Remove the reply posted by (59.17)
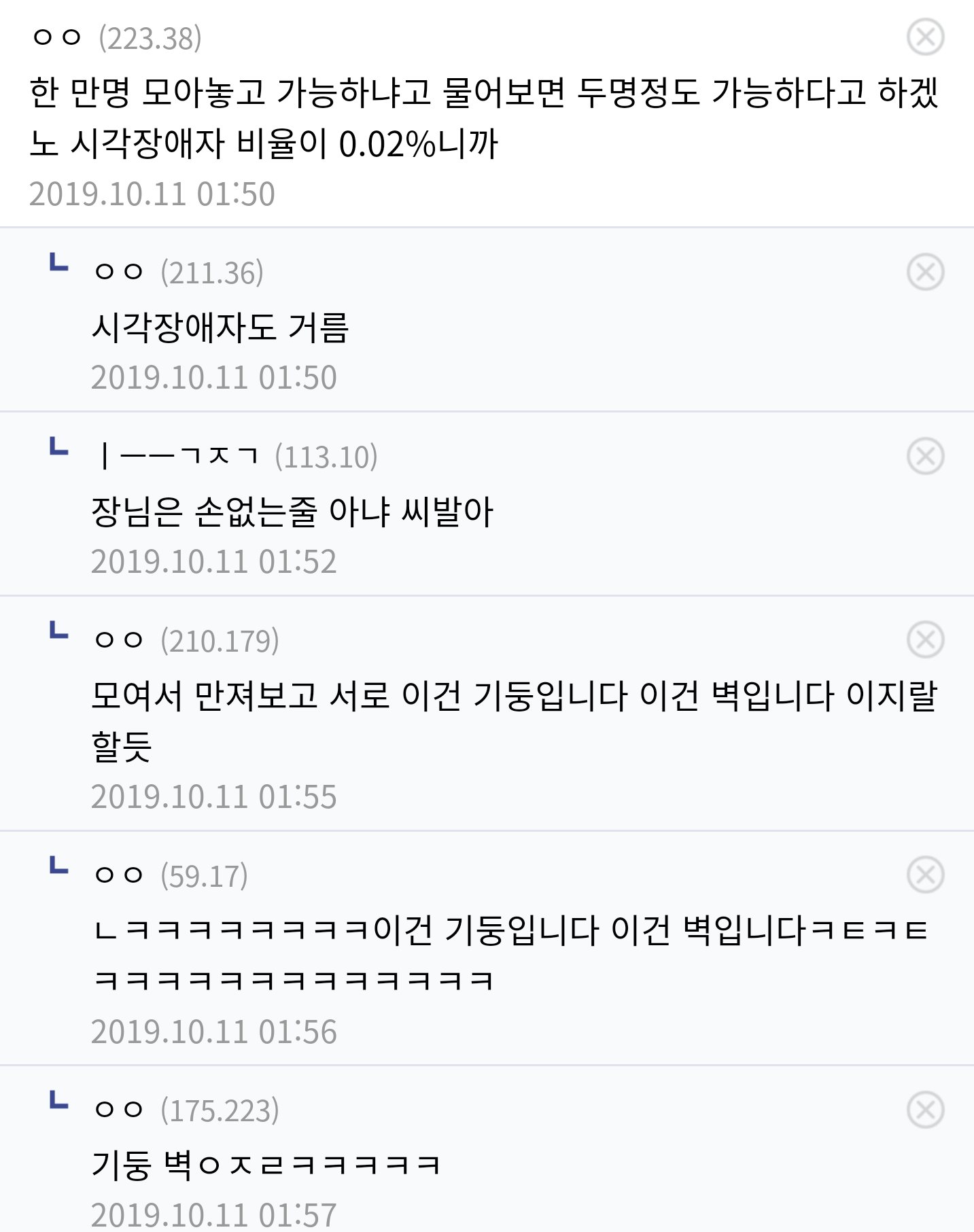The height and width of the screenshot is (1232, 974). tap(925, 875)
